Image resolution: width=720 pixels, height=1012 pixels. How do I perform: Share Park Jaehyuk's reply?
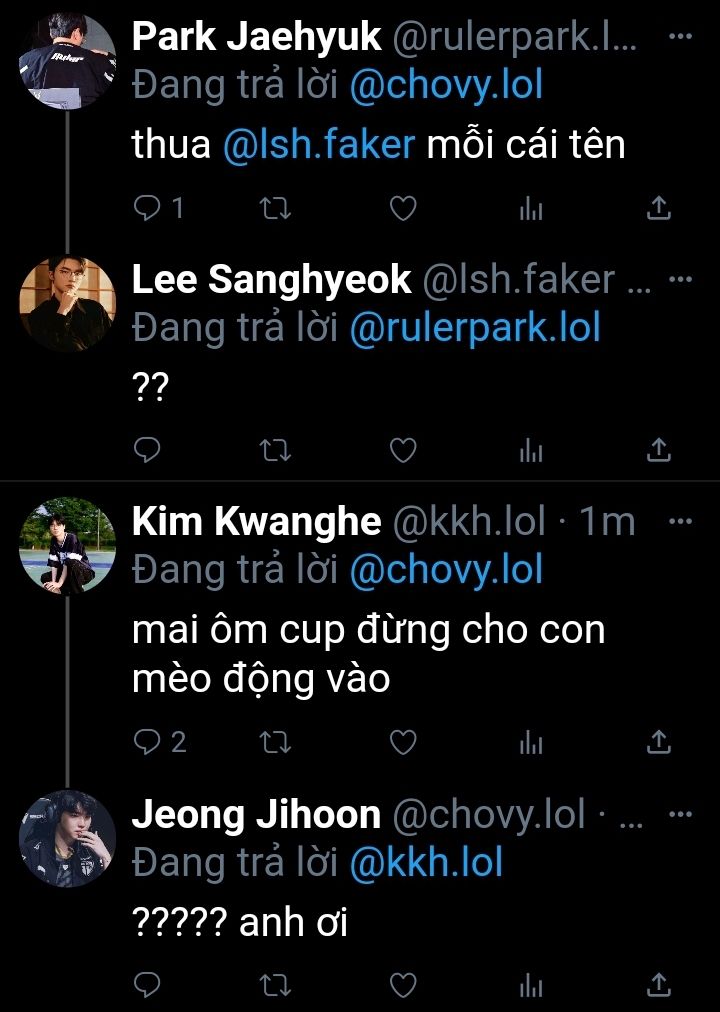pyautogui.click(x=659, y=208)
